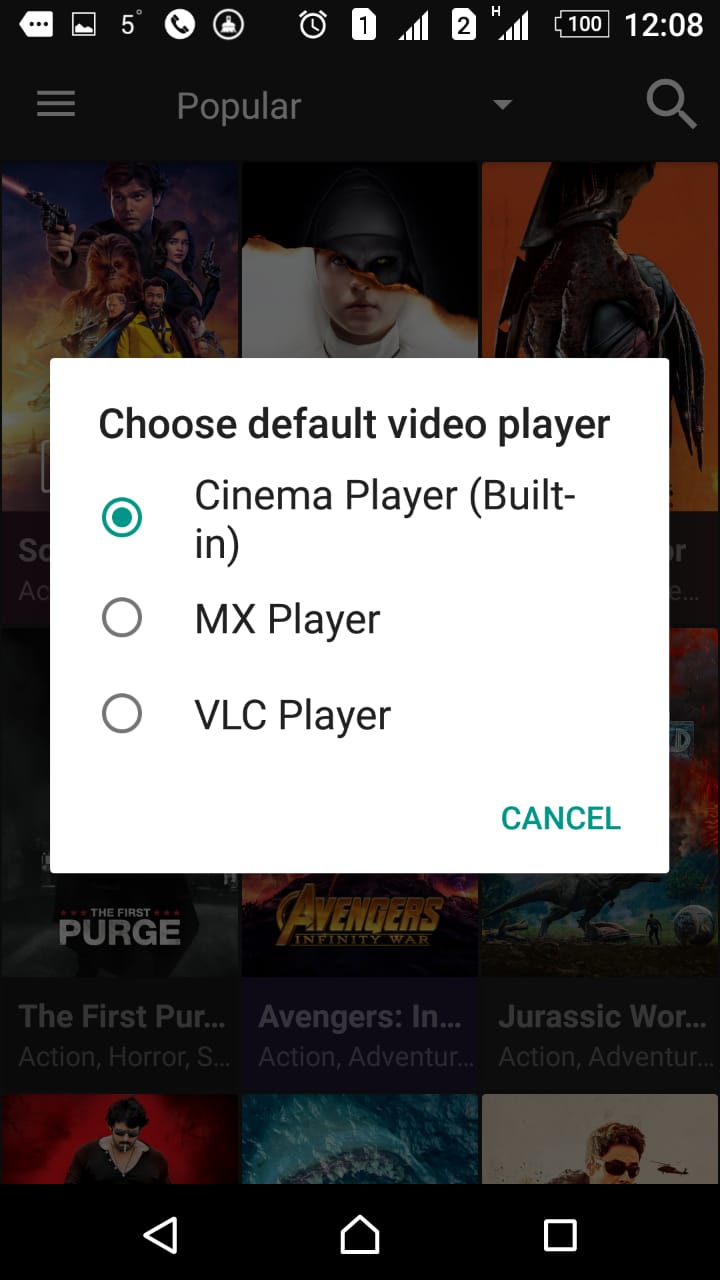
Task: Cancel the video player dialog
Action: coord(560,818)
